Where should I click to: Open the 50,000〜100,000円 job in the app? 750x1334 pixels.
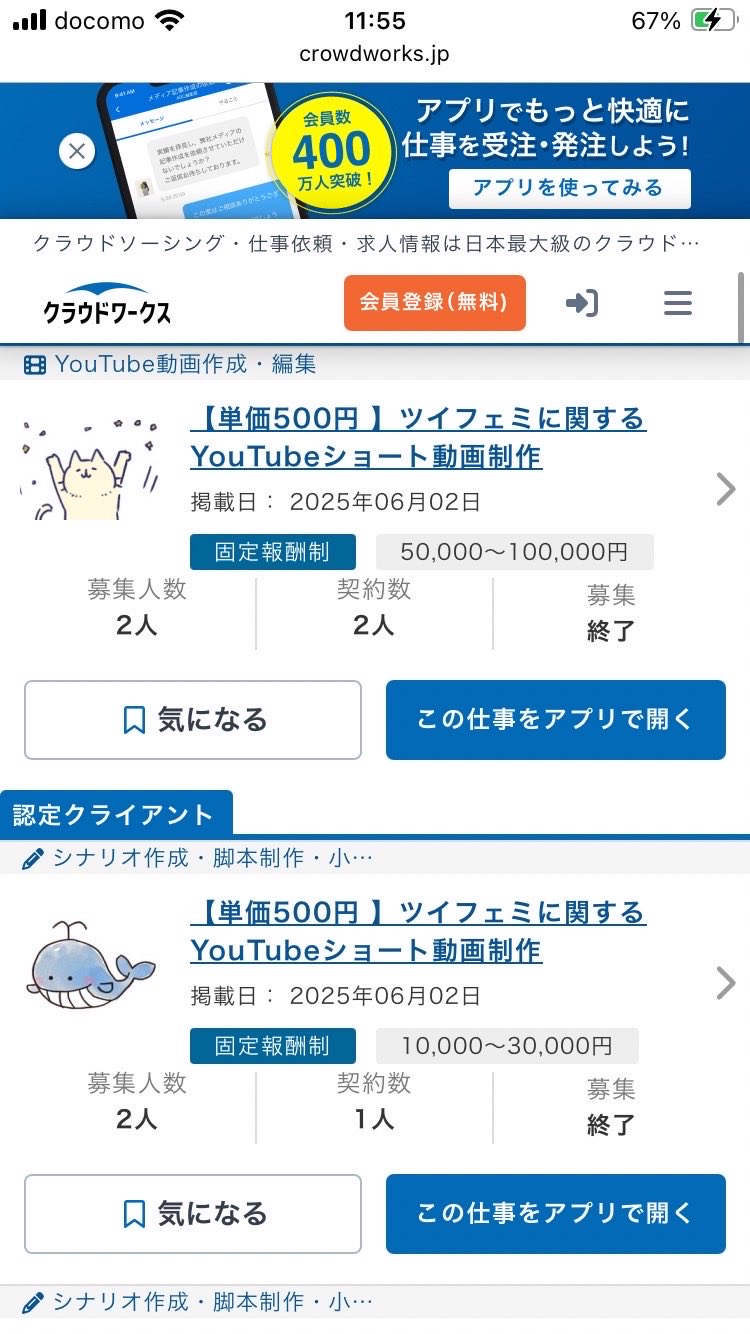point(555,720)
